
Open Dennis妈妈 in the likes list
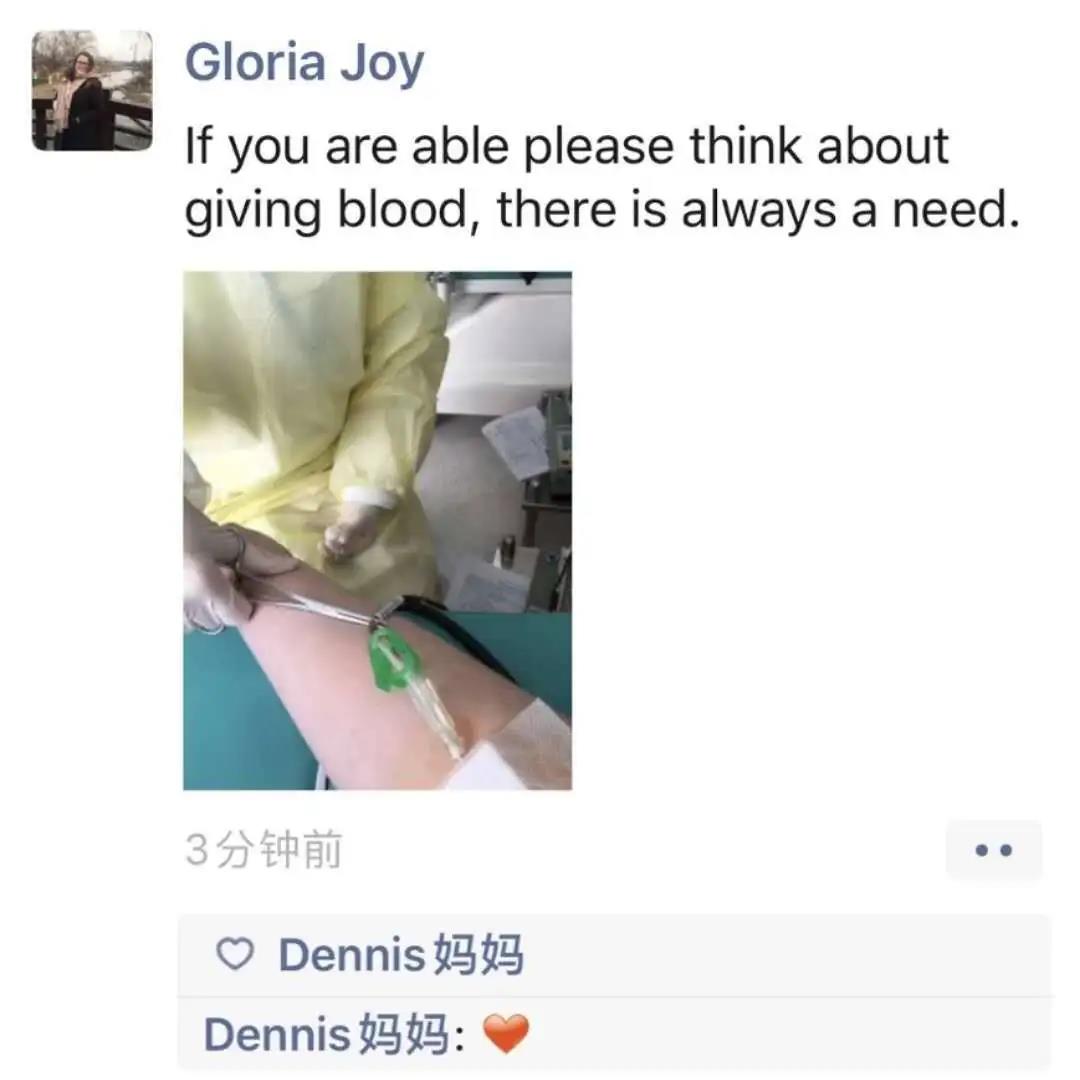pyautogui.click(x=400, y=955)
